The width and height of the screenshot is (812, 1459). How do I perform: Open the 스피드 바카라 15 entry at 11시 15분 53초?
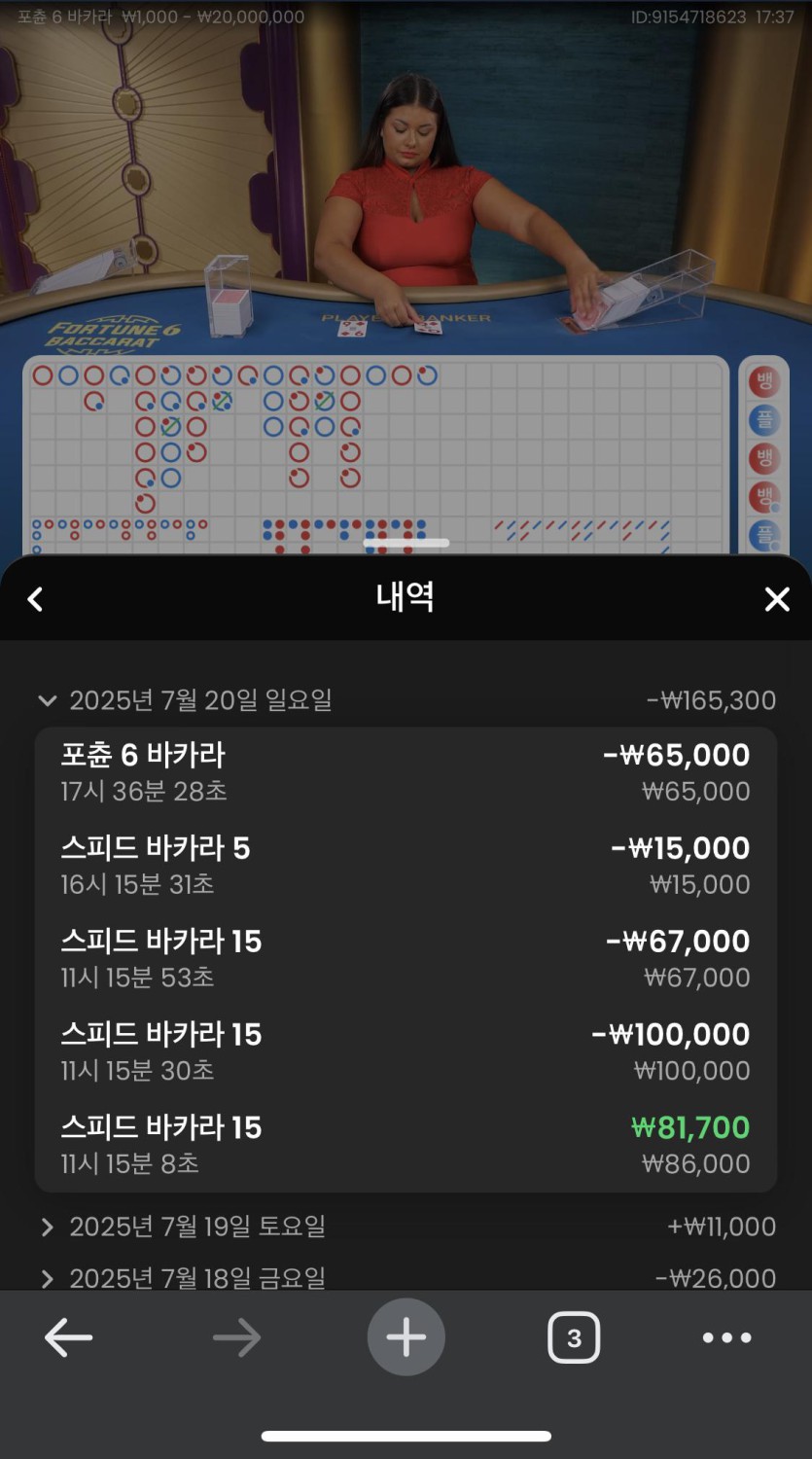405,958
